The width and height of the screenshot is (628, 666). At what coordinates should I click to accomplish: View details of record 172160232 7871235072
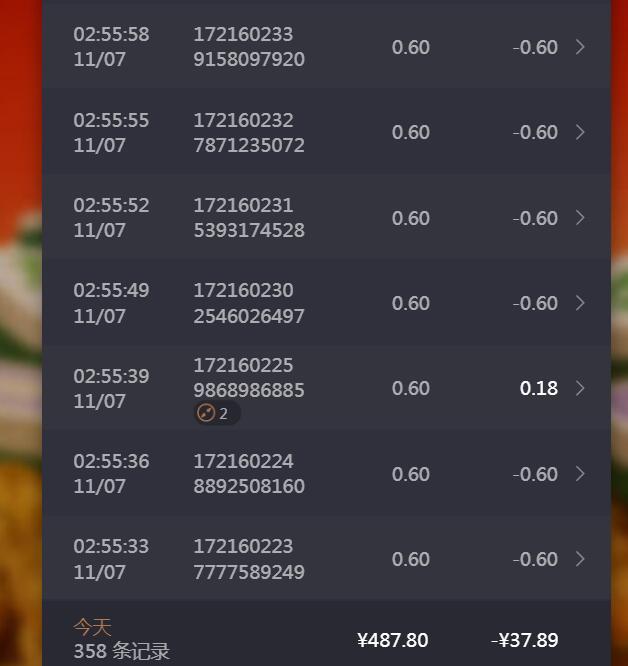coord(326,133)
